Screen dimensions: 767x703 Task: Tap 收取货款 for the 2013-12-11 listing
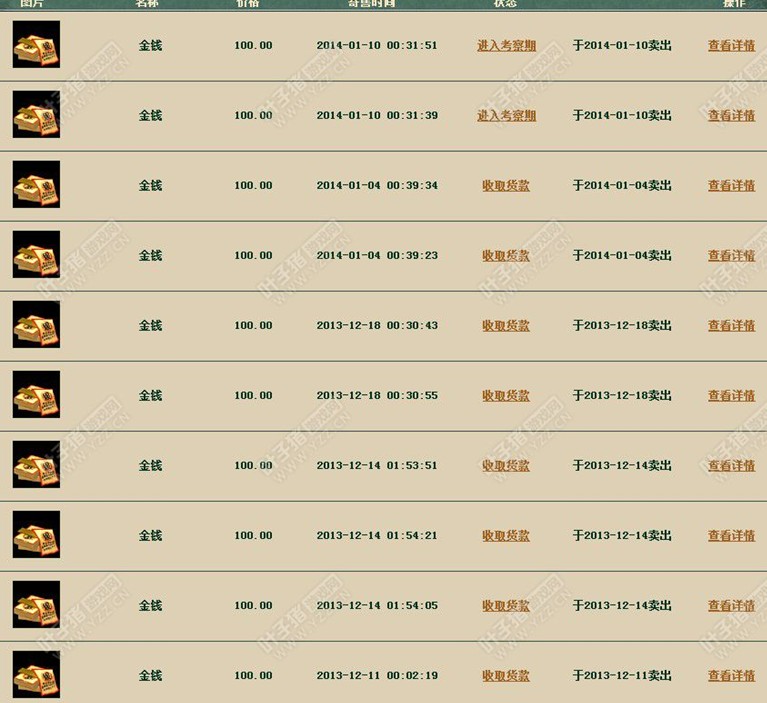pyautogui.click(x=506, y=676)
